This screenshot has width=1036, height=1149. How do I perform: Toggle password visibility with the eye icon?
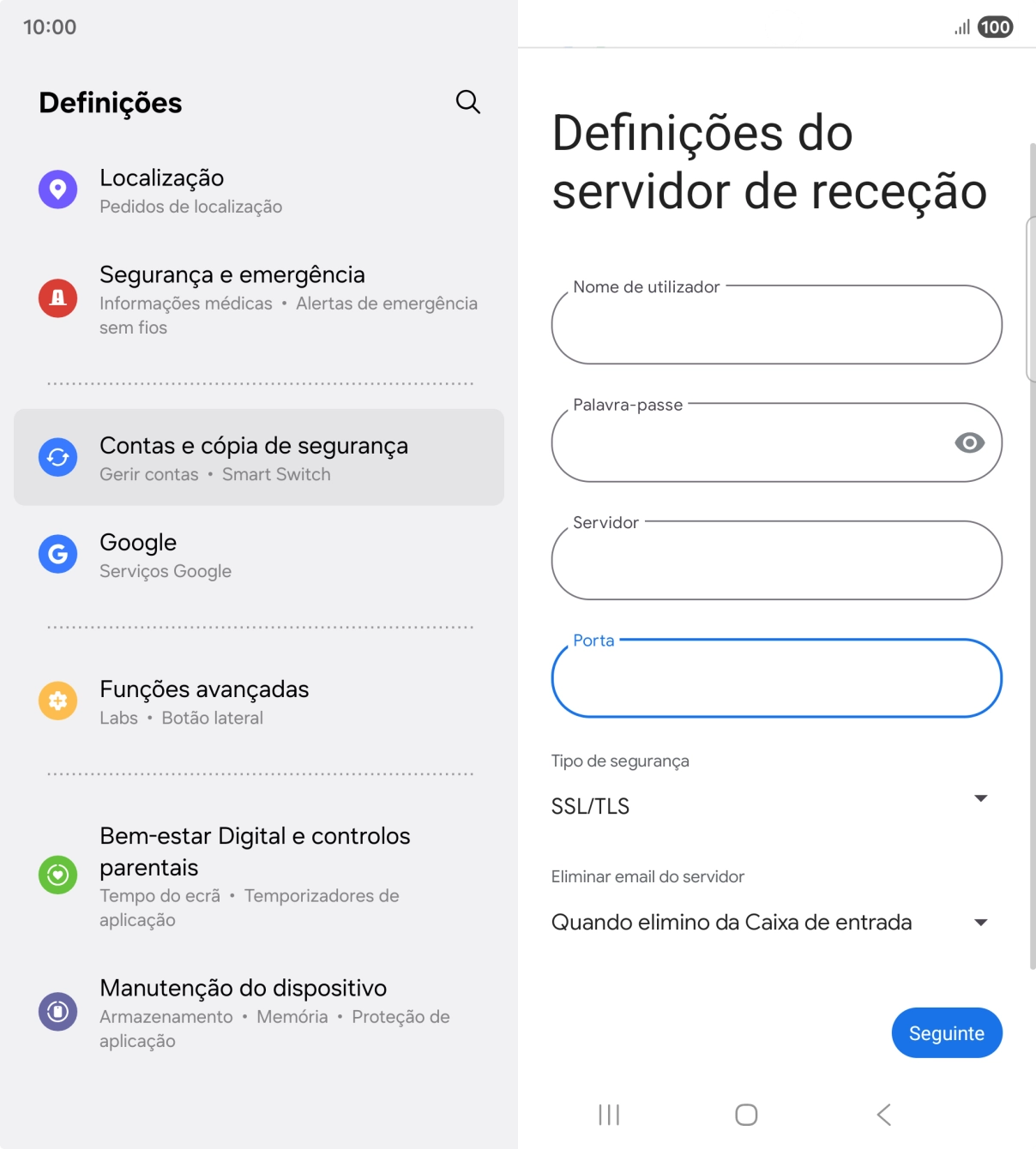click(967, 443)
